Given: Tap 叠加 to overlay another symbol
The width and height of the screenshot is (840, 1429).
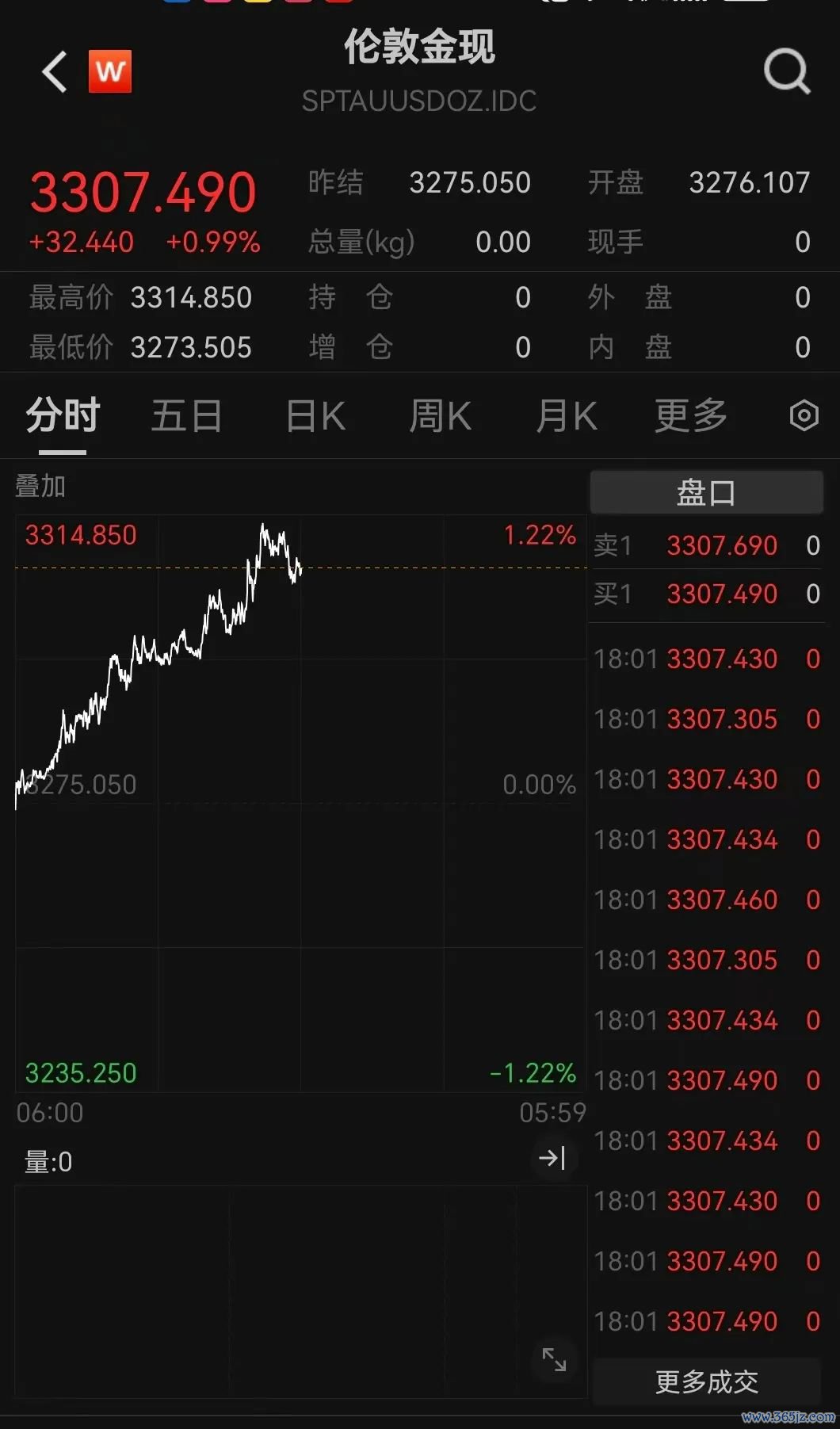Looking at the screenshot, I should point(40,486).
